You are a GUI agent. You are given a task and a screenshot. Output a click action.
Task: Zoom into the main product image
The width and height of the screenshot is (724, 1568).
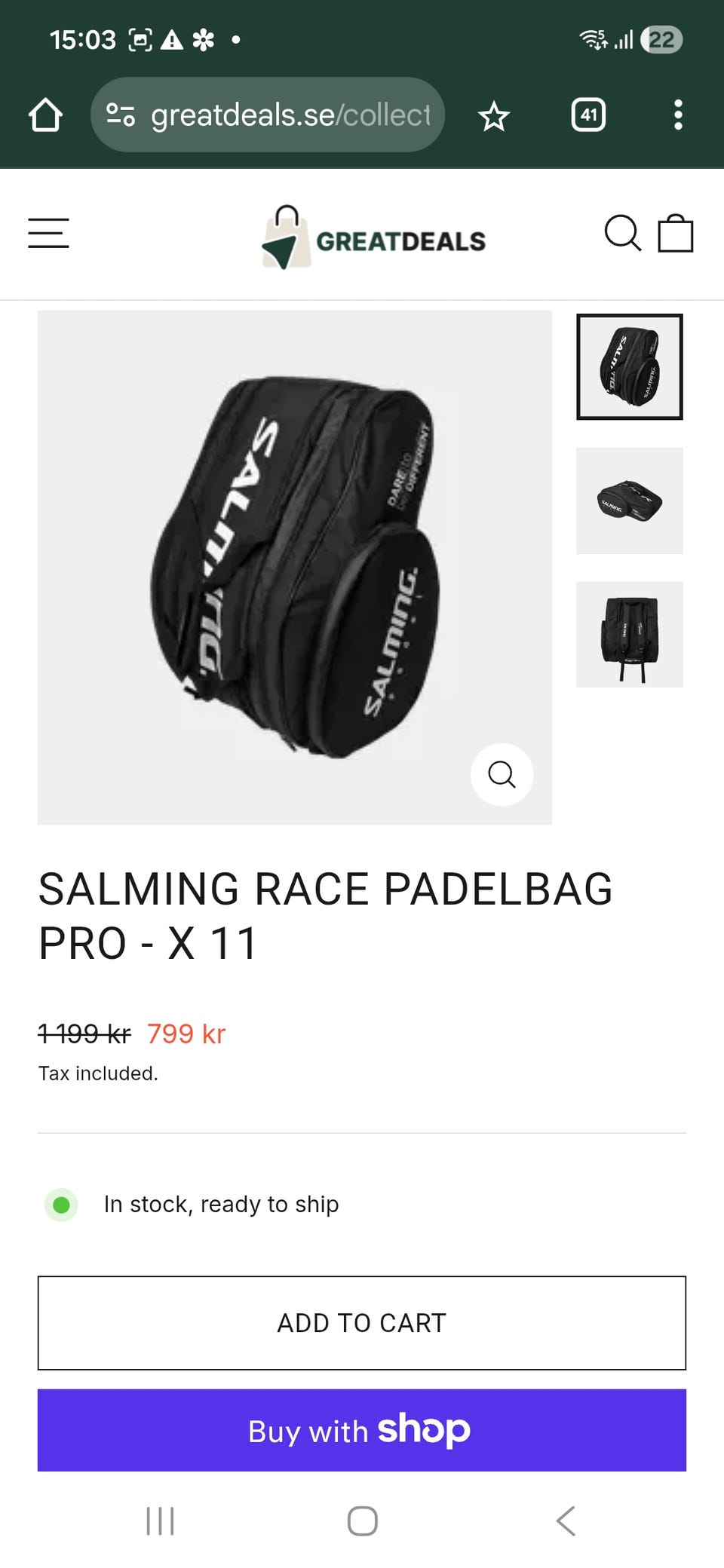pyautogui.click(x=502, y=774)
